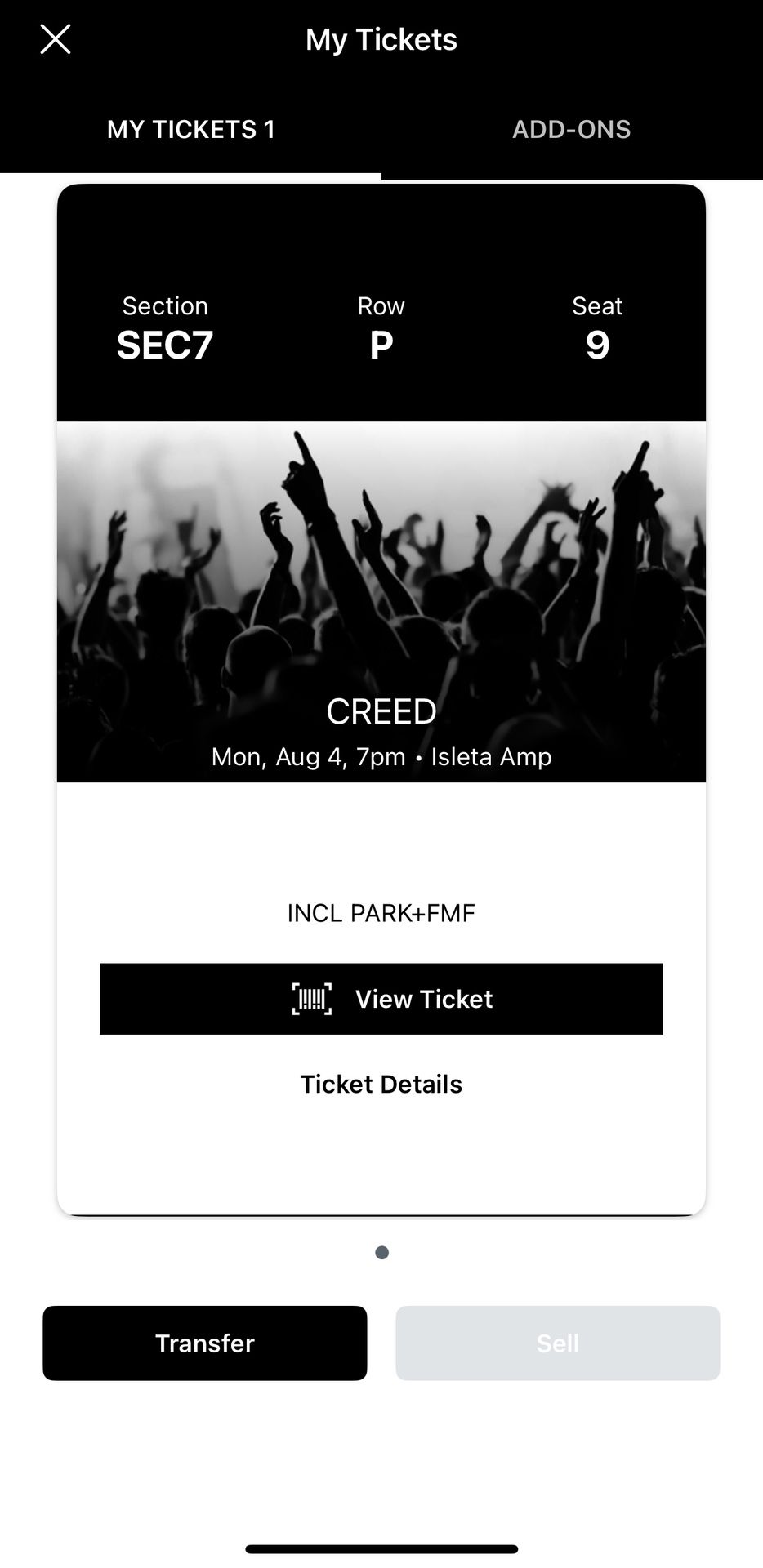763x1568 pixels.
Task: Close the My Tickets screen
Action: point(54,38)
